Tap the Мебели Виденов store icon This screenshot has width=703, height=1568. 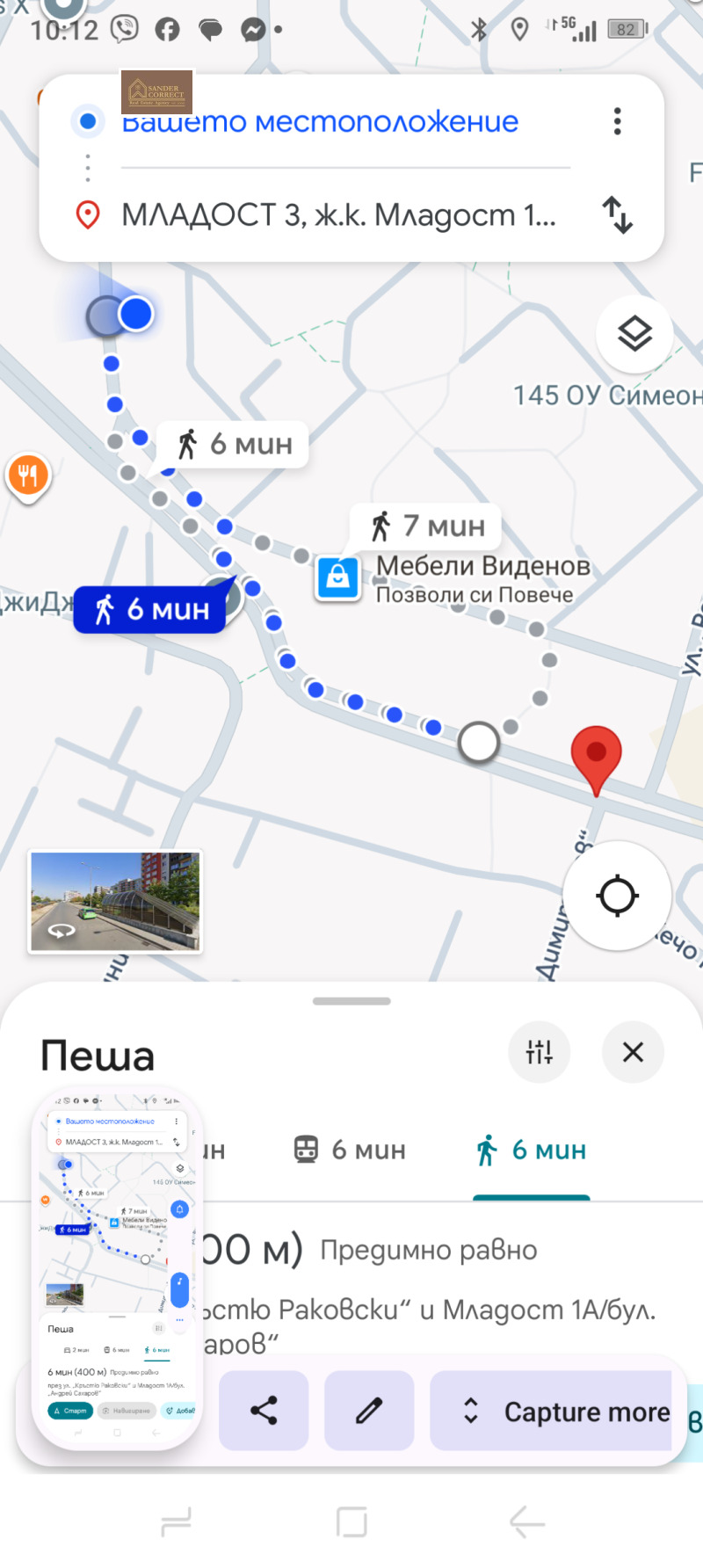coord(337,577)
